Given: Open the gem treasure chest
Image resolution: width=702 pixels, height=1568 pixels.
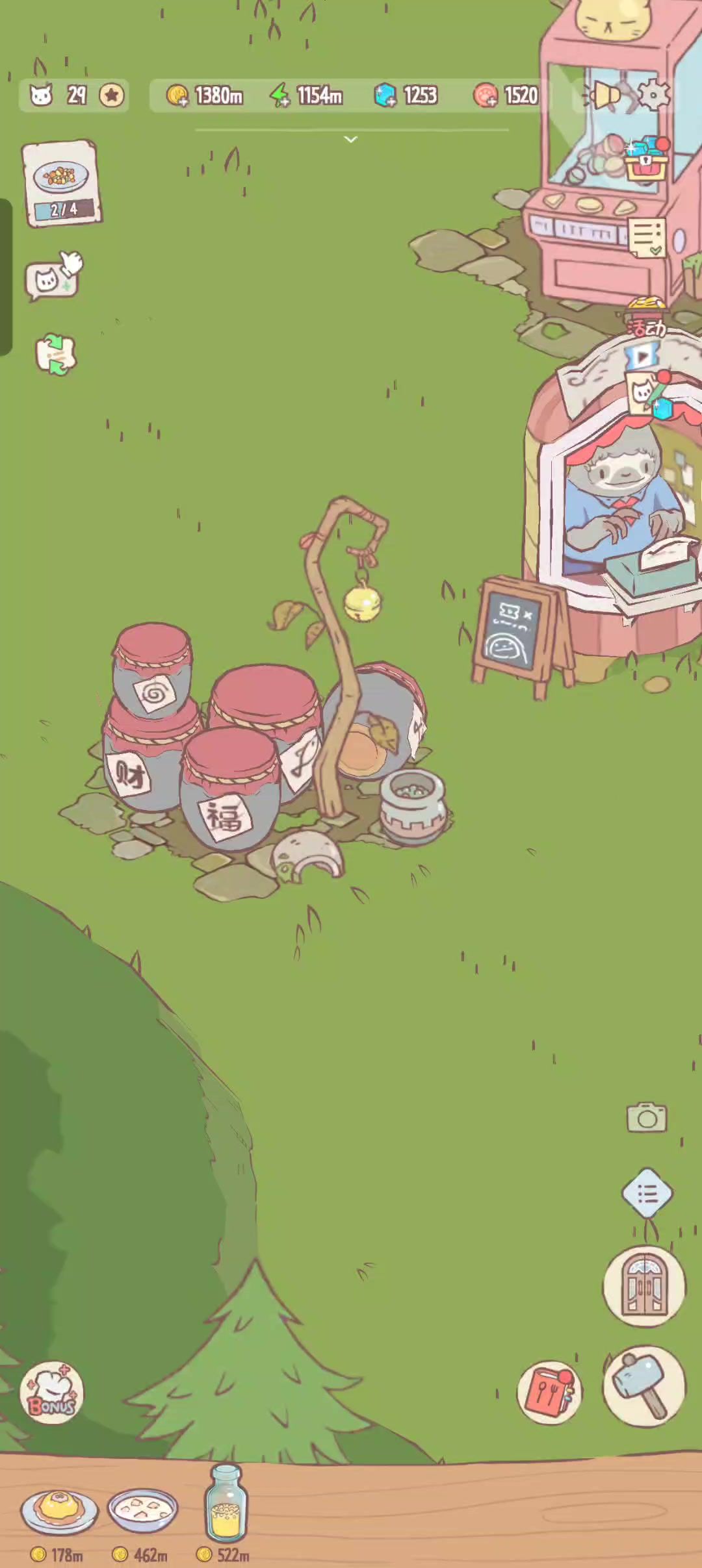Looking at the screenshot, I should click(x=646, y=158).
